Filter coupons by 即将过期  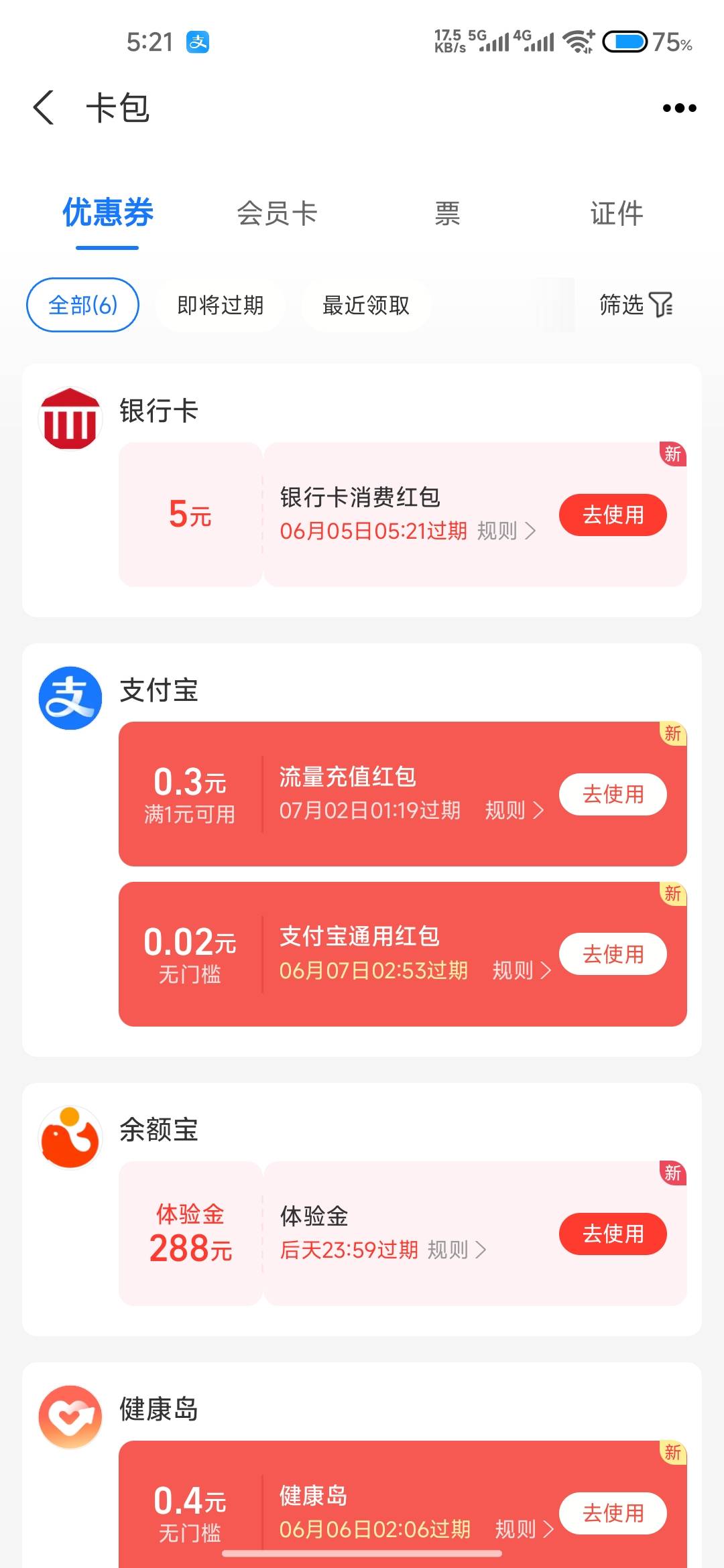[221, 305]
